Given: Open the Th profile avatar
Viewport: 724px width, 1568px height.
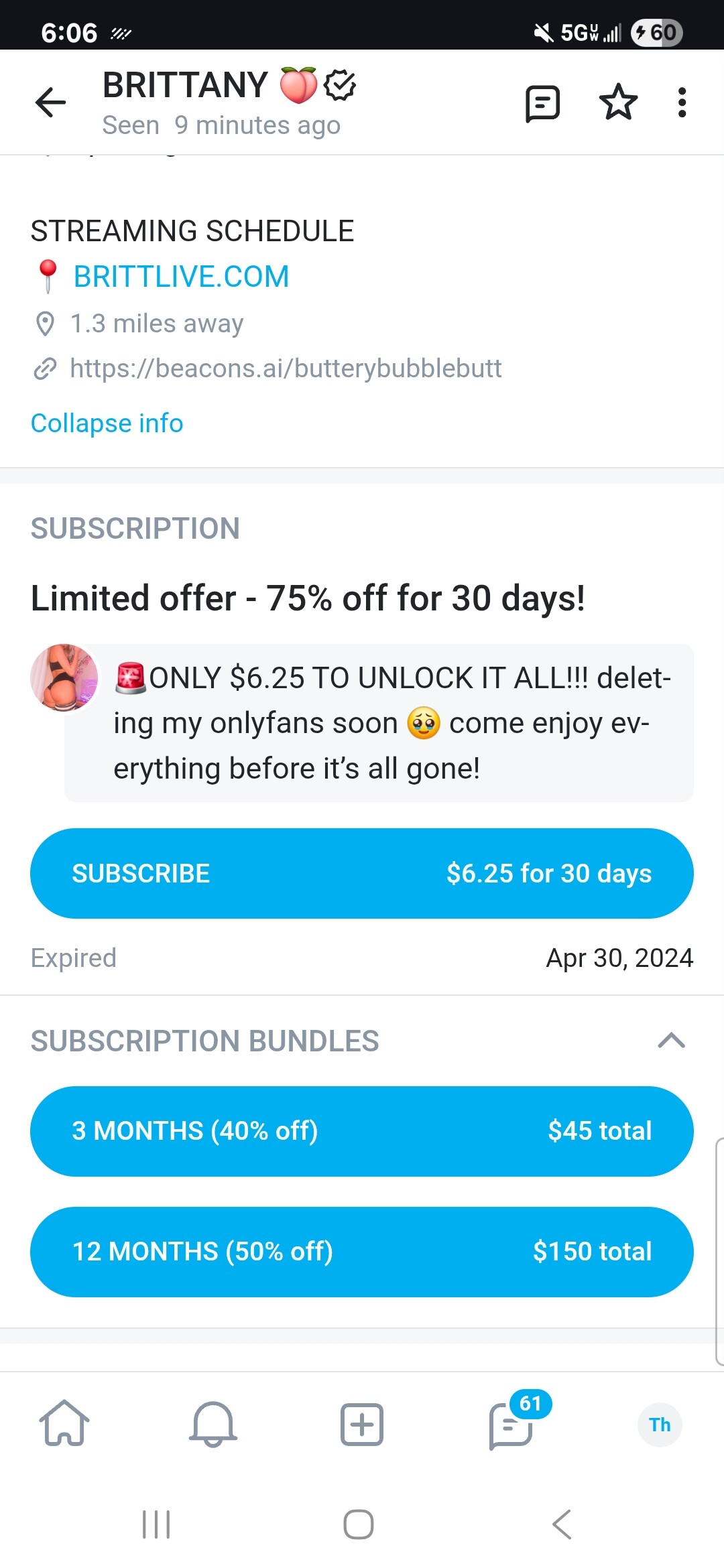Looking at the screenshot, I should tap(660, 1425).
